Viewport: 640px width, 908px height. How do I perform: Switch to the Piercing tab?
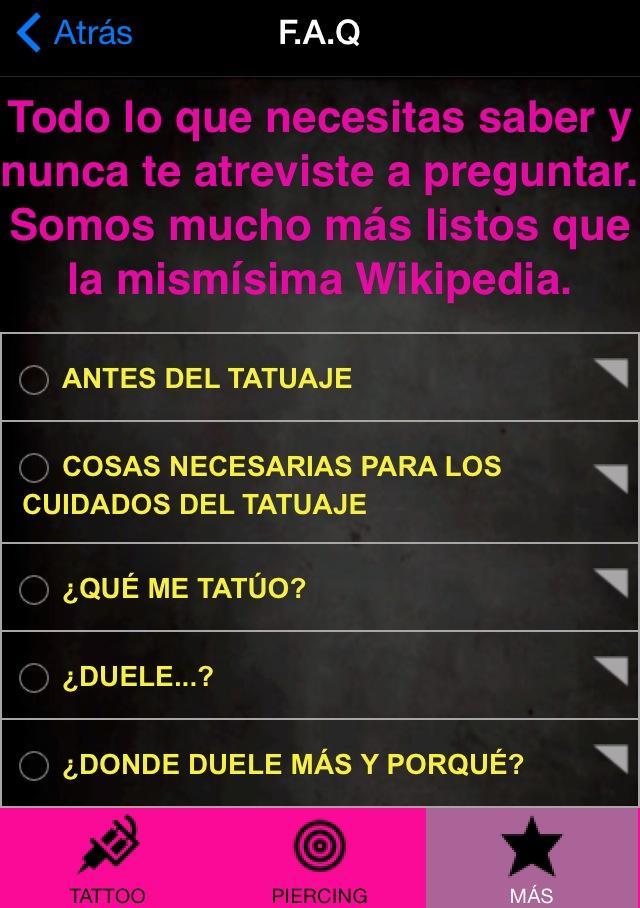point(320,858)
